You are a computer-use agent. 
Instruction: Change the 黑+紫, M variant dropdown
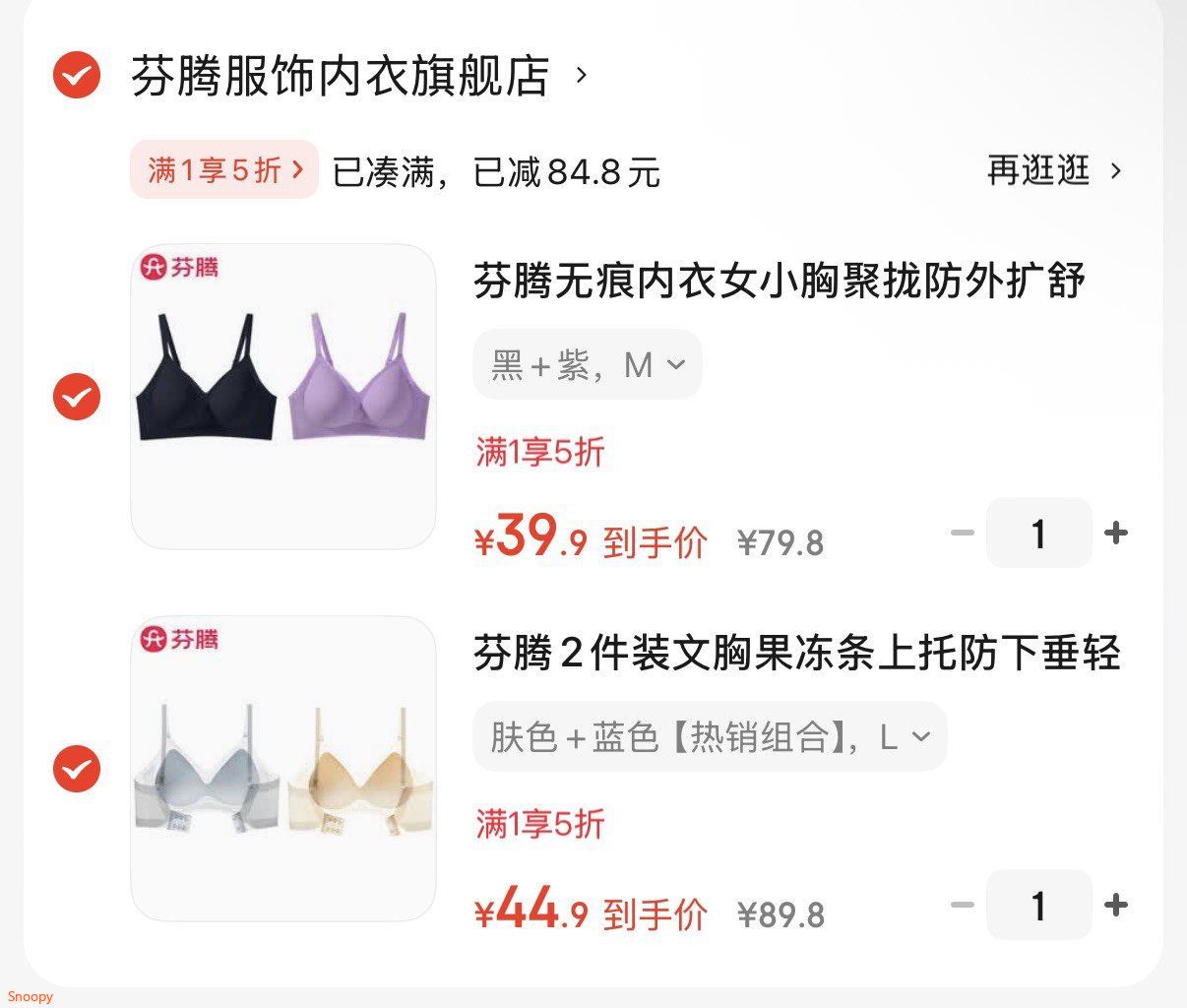(587, 365)
